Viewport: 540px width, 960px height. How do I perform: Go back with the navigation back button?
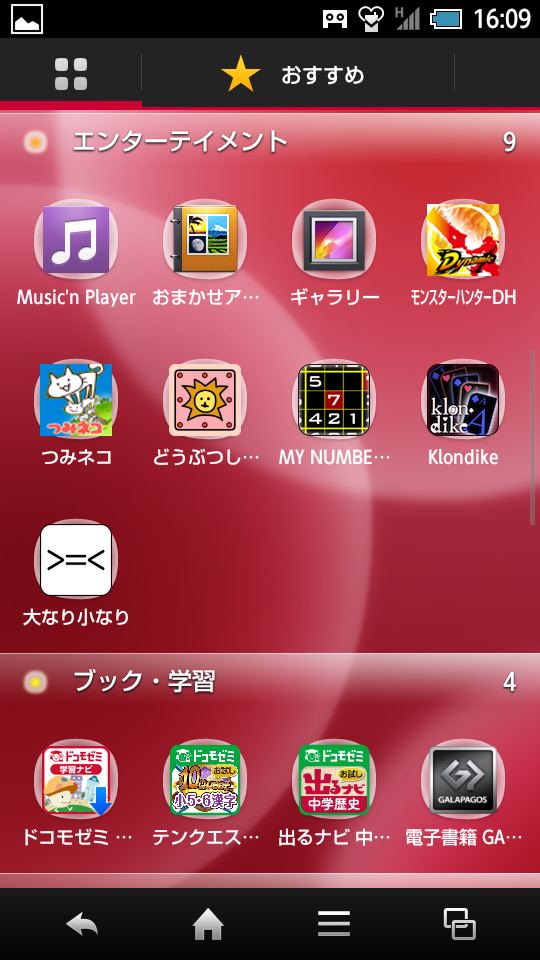83,924
